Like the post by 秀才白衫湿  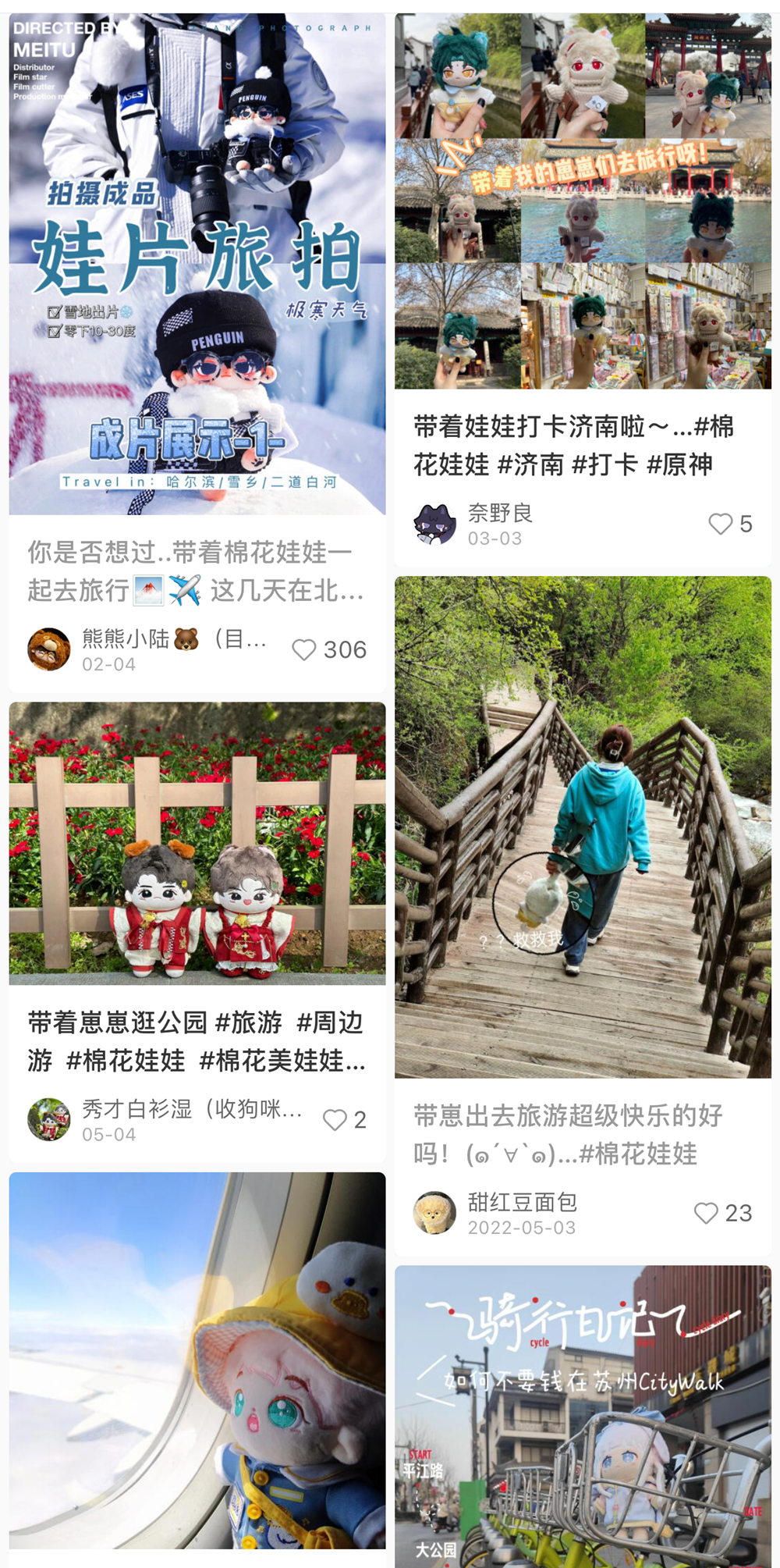335,1120
